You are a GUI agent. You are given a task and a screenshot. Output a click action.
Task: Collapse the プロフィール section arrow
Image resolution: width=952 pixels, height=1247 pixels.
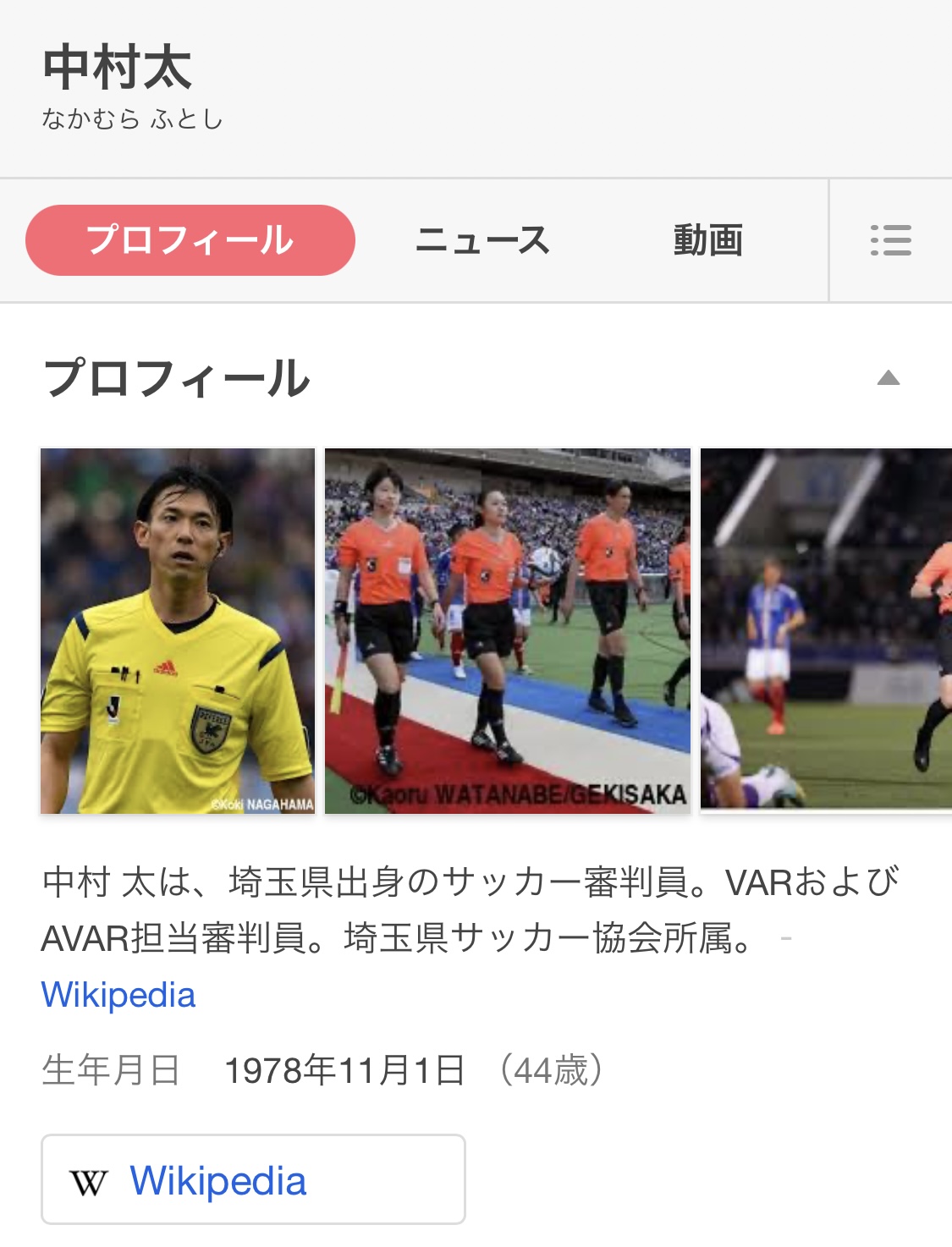click(x=888, y=378)
